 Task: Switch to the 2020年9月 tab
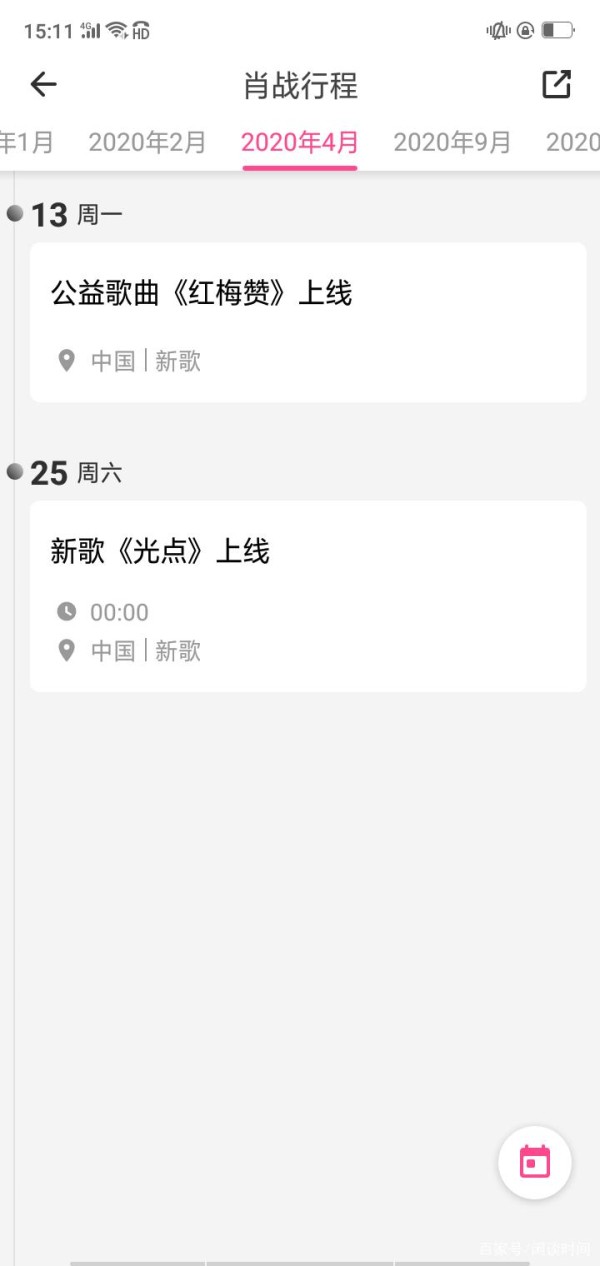point(452,143)
